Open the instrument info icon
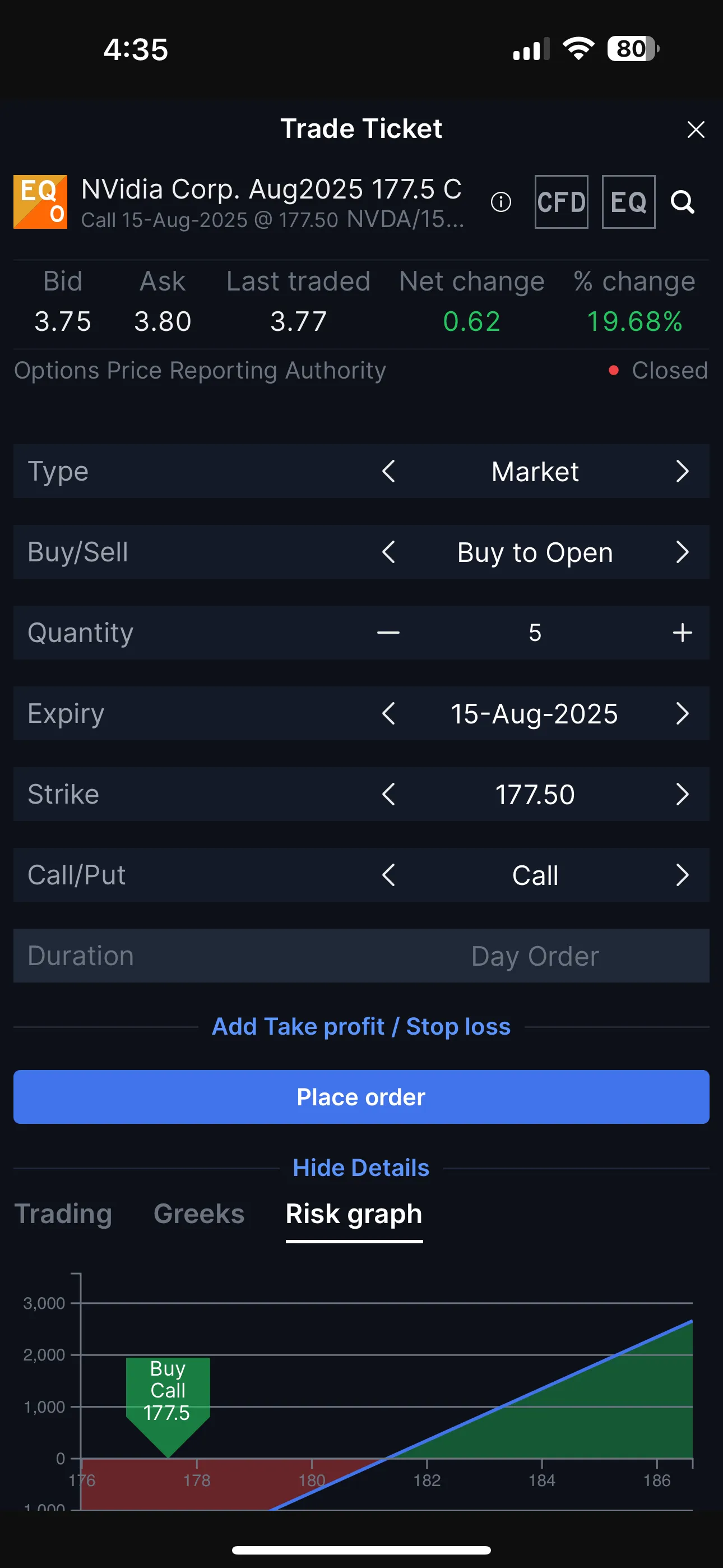Viewport: 723px width, 1568px height. click(501, 202)
